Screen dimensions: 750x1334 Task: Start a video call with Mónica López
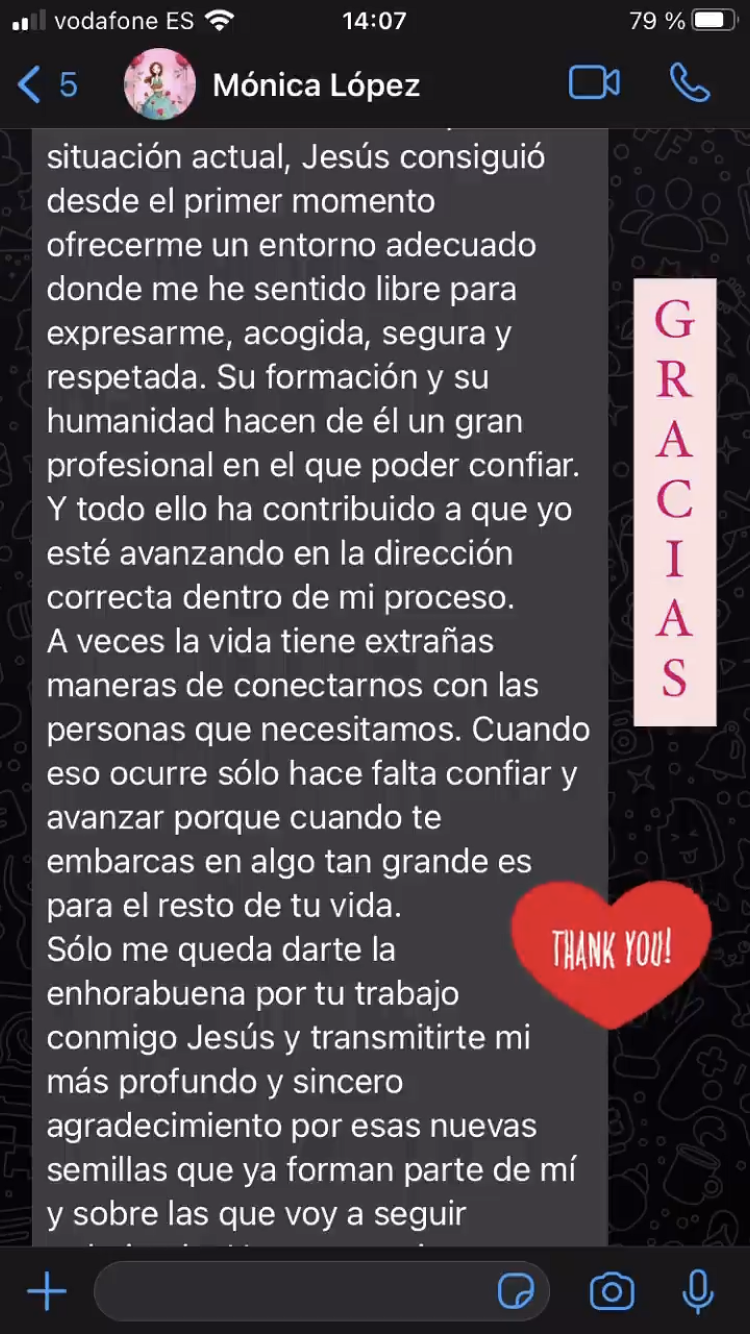click(x=594, y=83)
